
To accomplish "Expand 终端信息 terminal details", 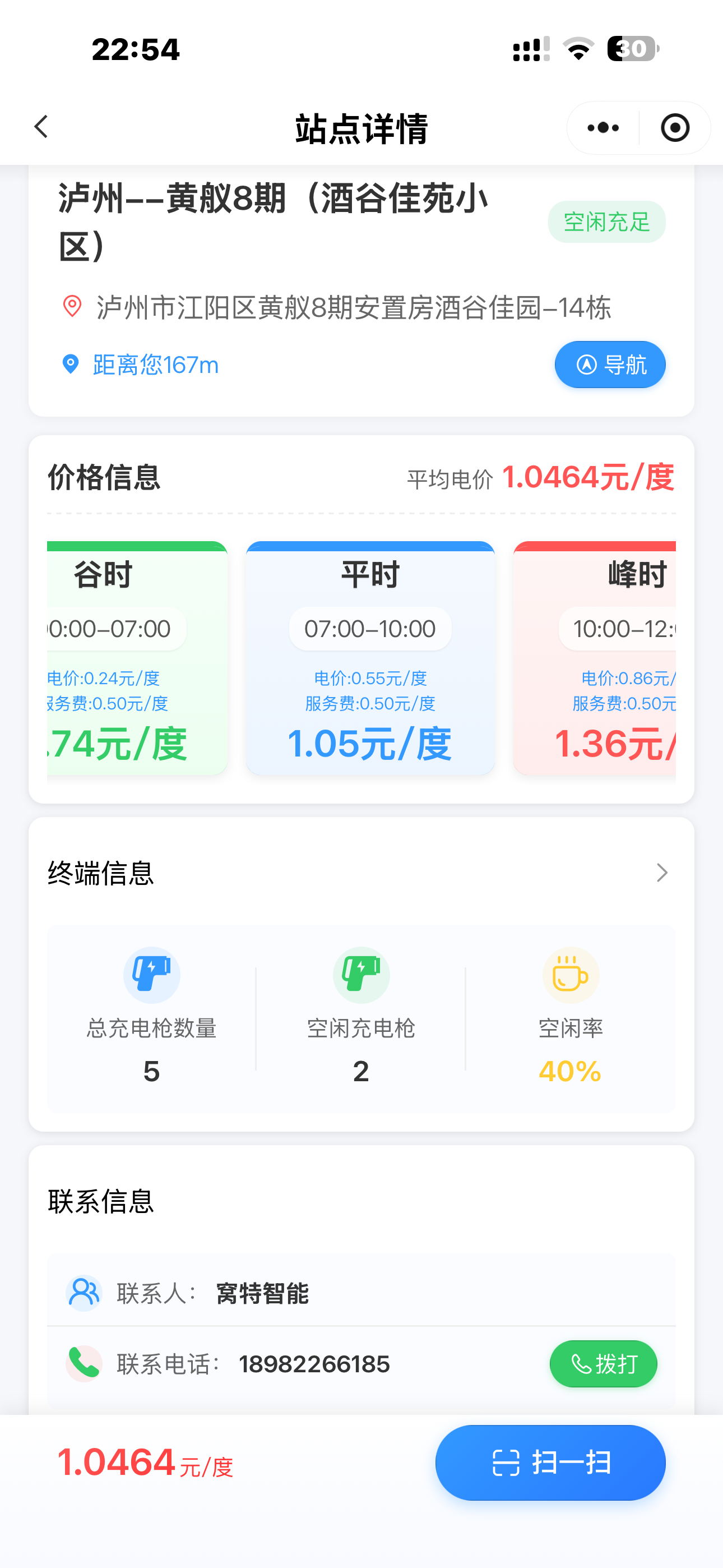I will point(661,873).
